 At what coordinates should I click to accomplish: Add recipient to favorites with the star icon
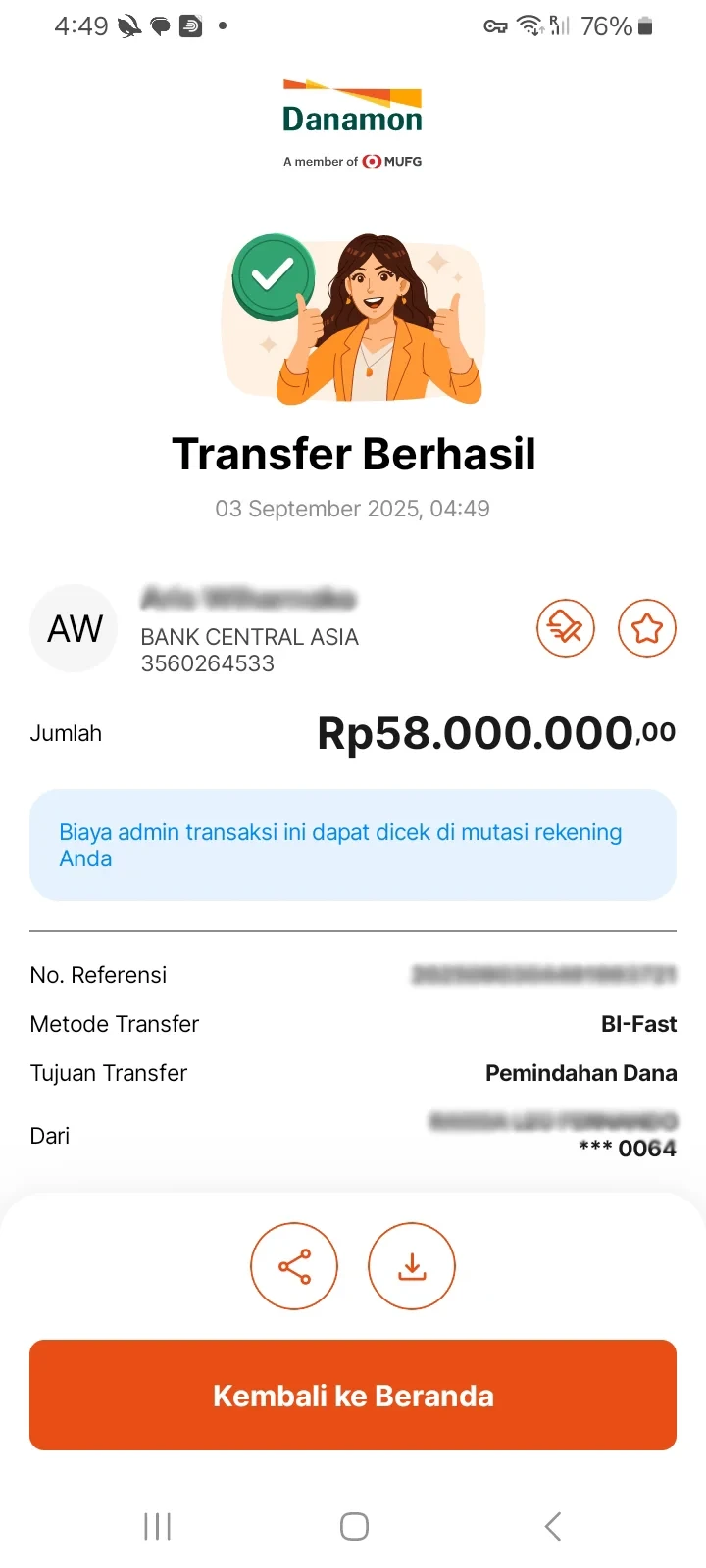click(x=647, y=628)
